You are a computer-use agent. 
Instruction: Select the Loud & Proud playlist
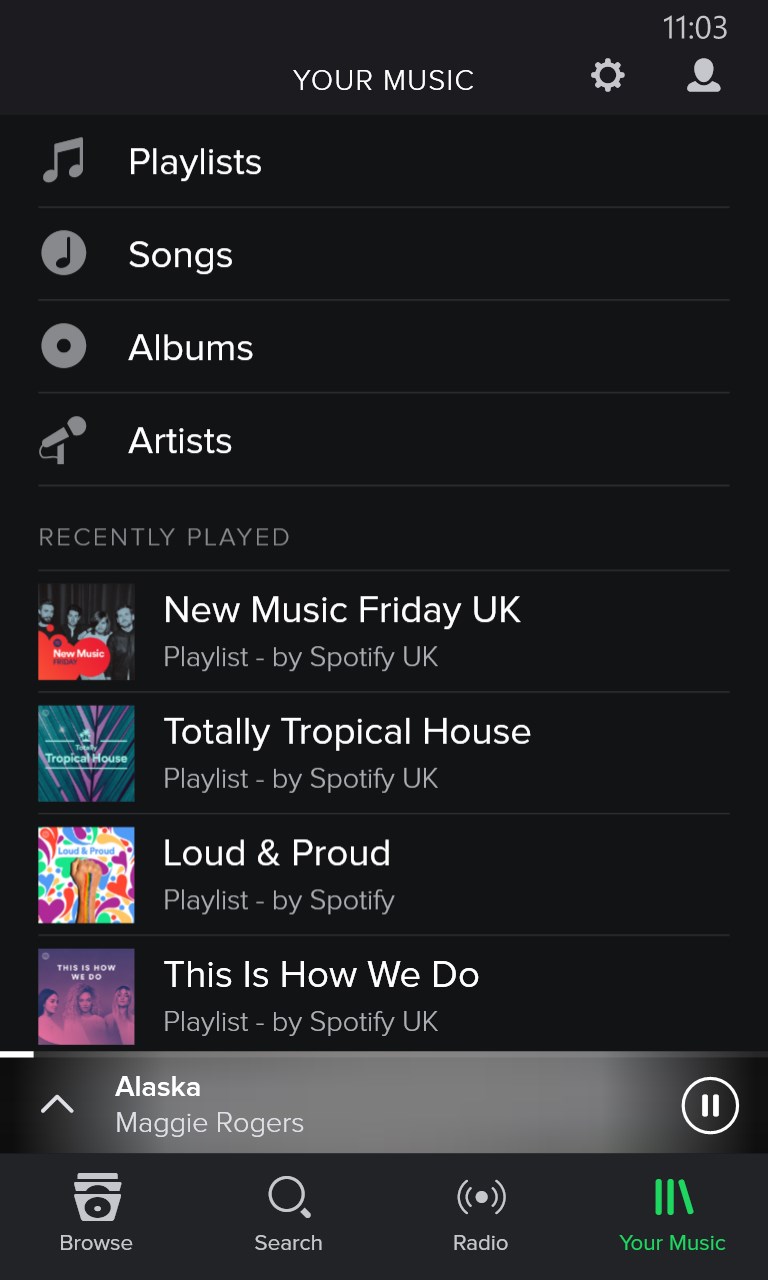(x=277, y=874)
